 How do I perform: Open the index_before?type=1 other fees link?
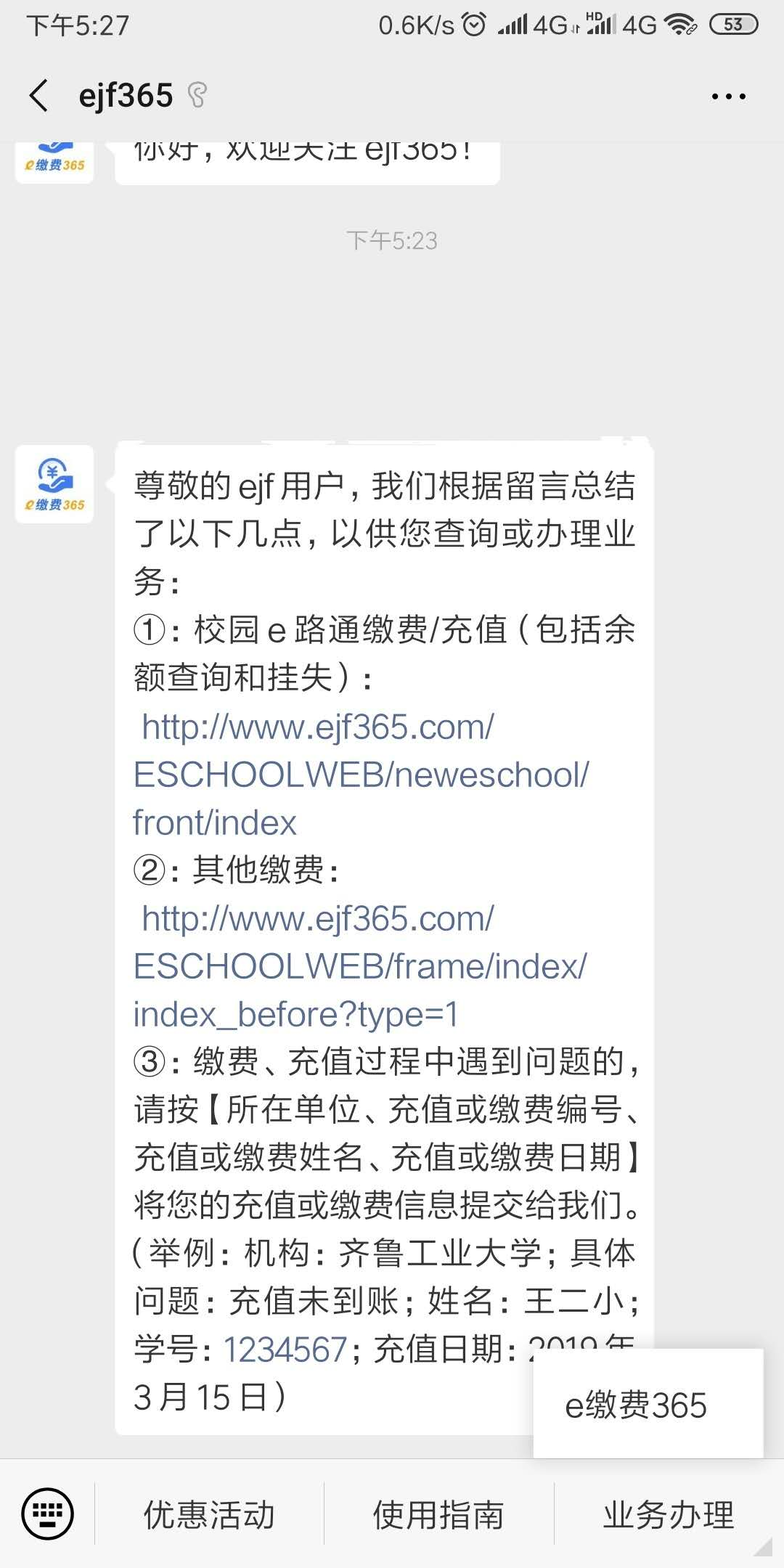coord(359,967)
